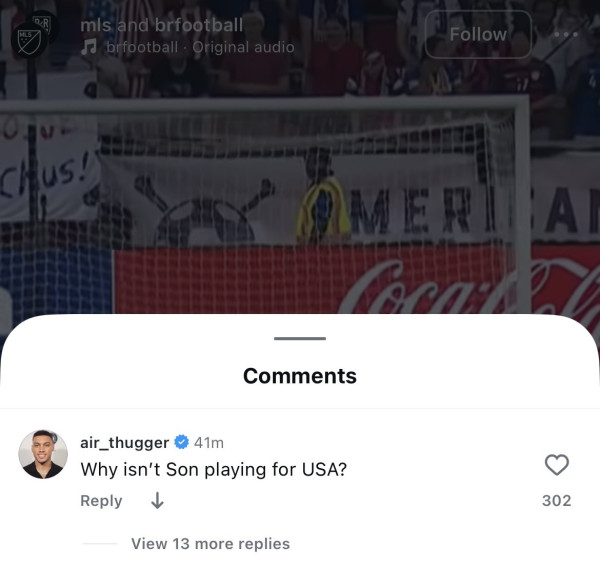Open brfootball Original audio page
Screen dimensions: 600x566
tap(199, 47)
